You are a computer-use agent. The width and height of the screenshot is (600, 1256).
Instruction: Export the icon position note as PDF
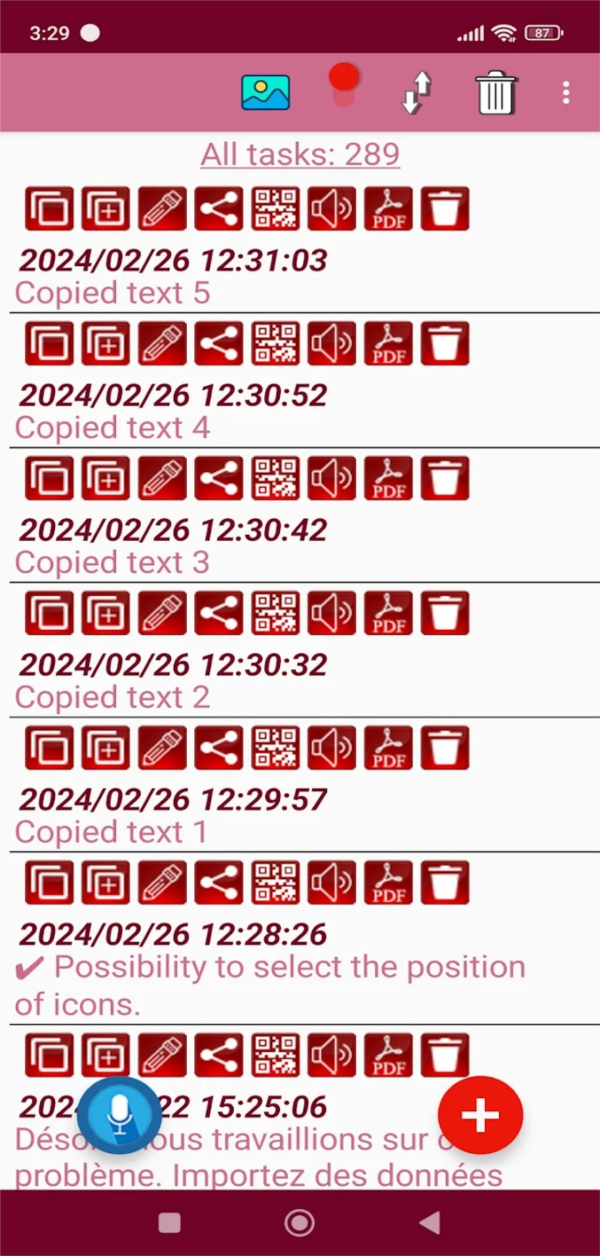(388, 884)
